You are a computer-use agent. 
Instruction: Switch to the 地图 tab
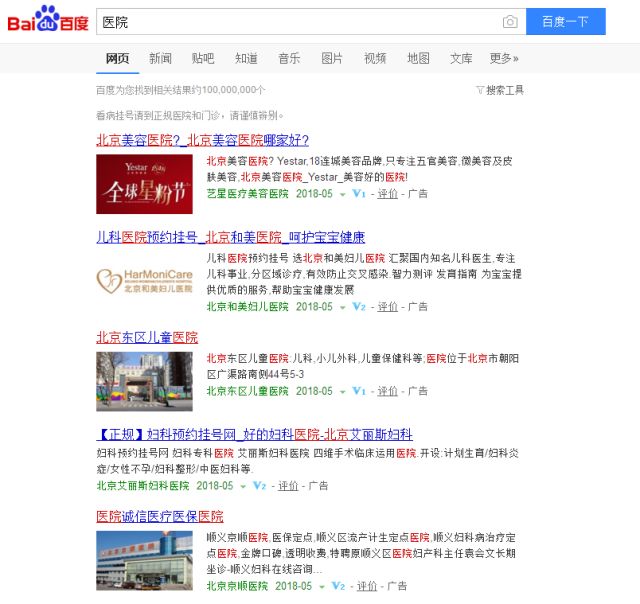pyautogui.click(x=418, y=58)
